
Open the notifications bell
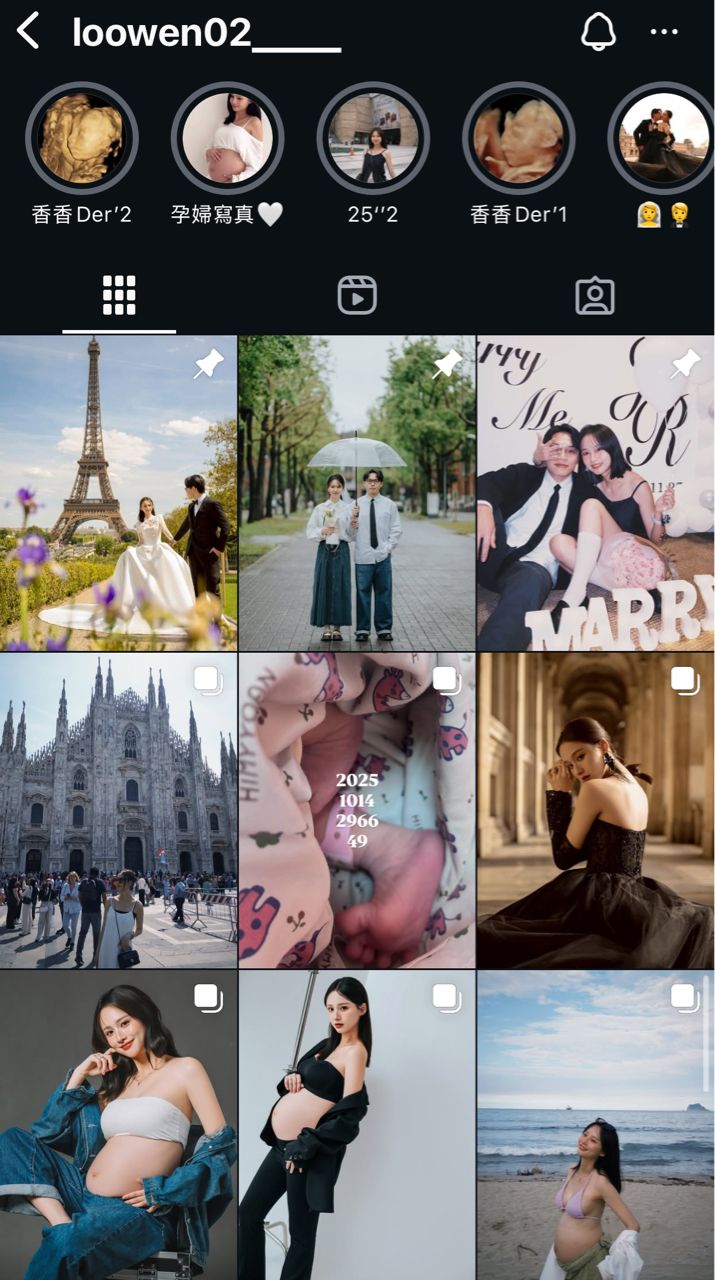[x=598, y=32]
